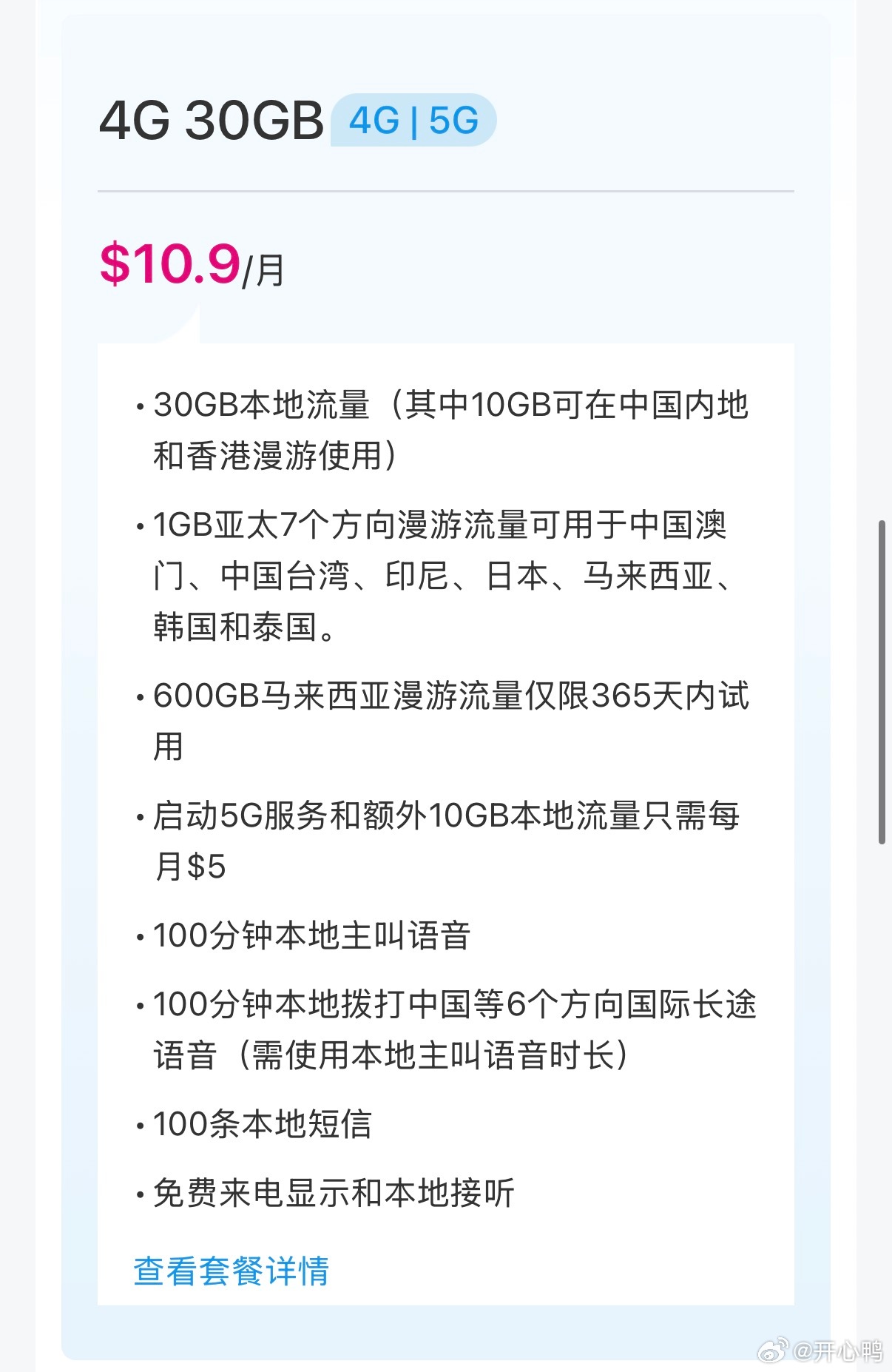Open the 查看套餐详情 link
Image resolution: width=892 pixels, height=1372 pixels.
point(231,1271)
